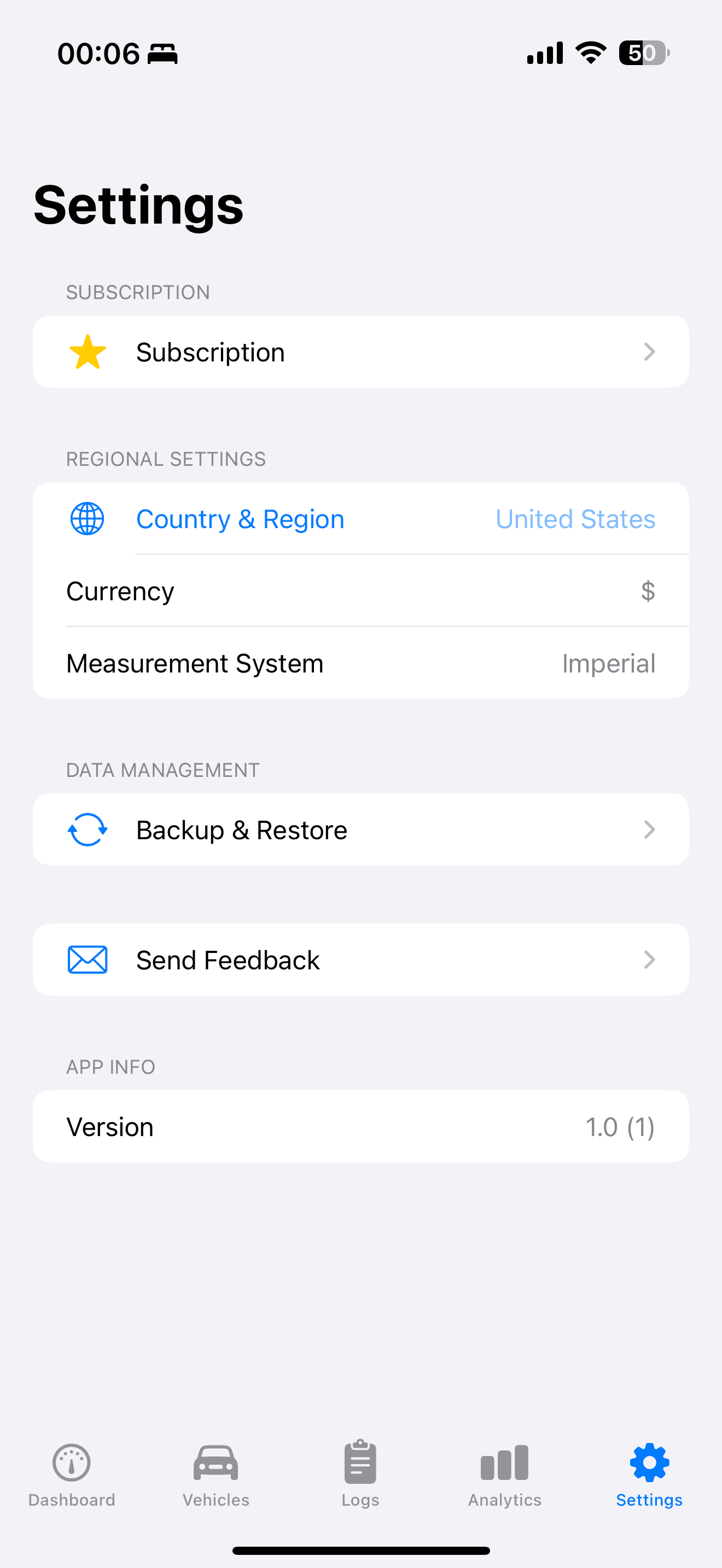Change Country & Region setting
The height and width of the screenshot is (1568, 722).
pos(360,519)
